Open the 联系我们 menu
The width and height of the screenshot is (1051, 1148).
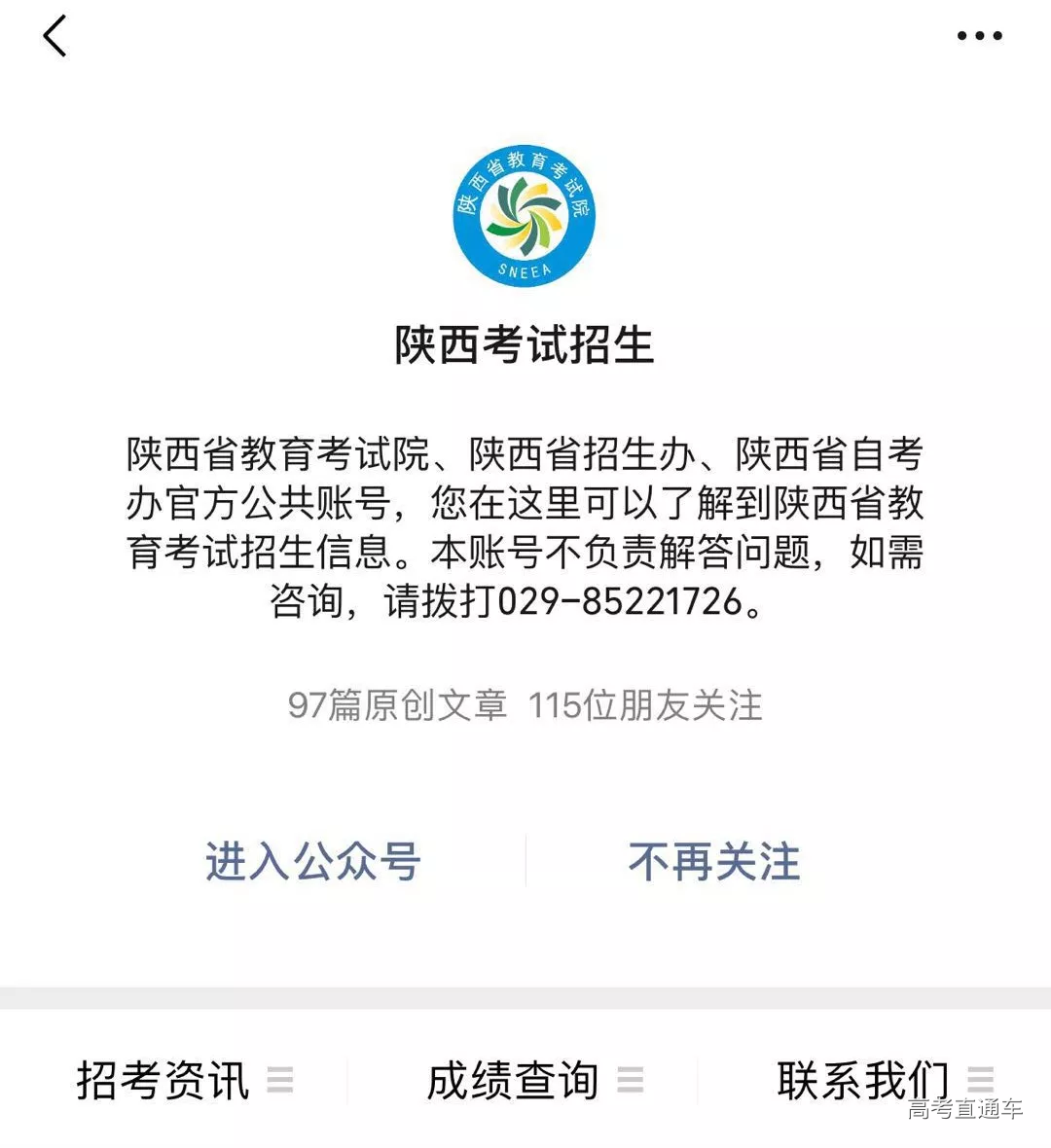tap(883, 1080)
